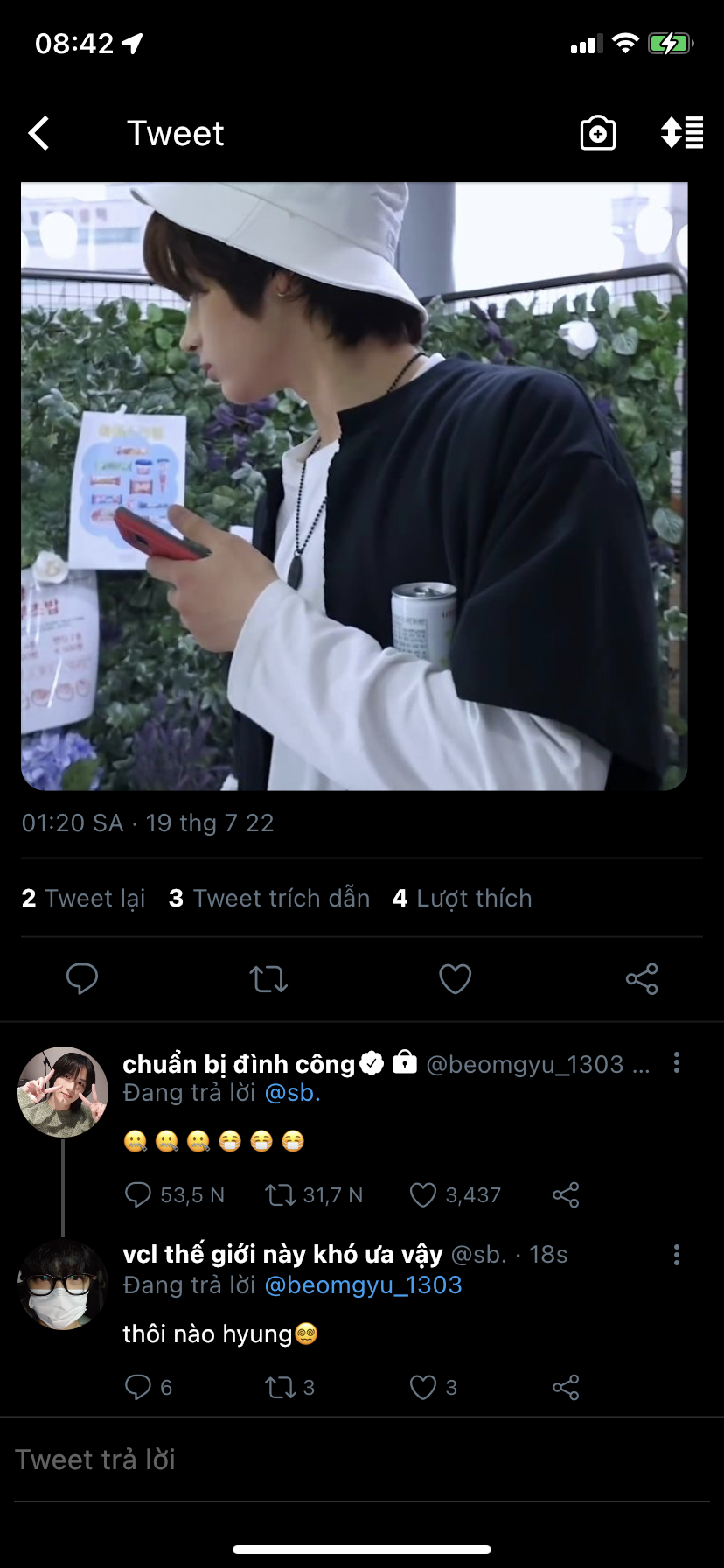Tap the camera icon in the header
Image resolution: width=724 pixels, height=1568 pixels.
click(598, 133)
